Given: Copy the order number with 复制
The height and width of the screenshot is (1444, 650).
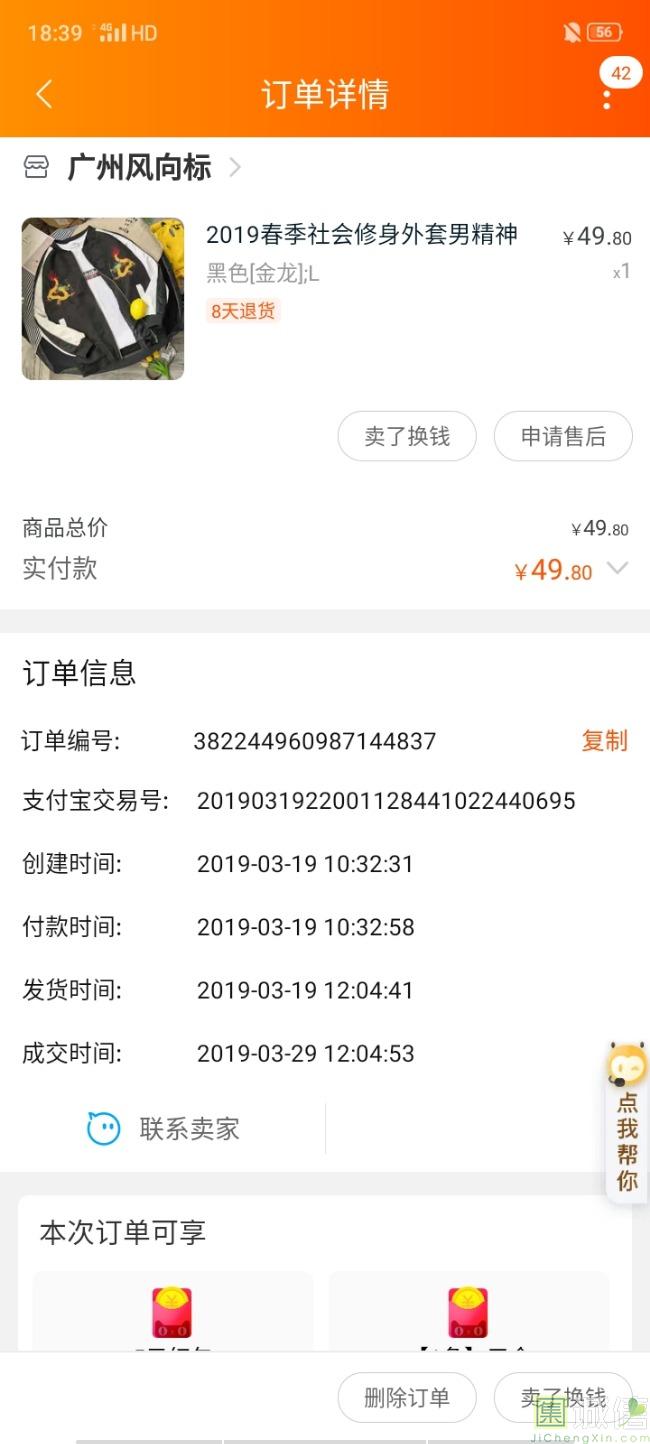Looking at the screenshot, I should tap(604, 741).
